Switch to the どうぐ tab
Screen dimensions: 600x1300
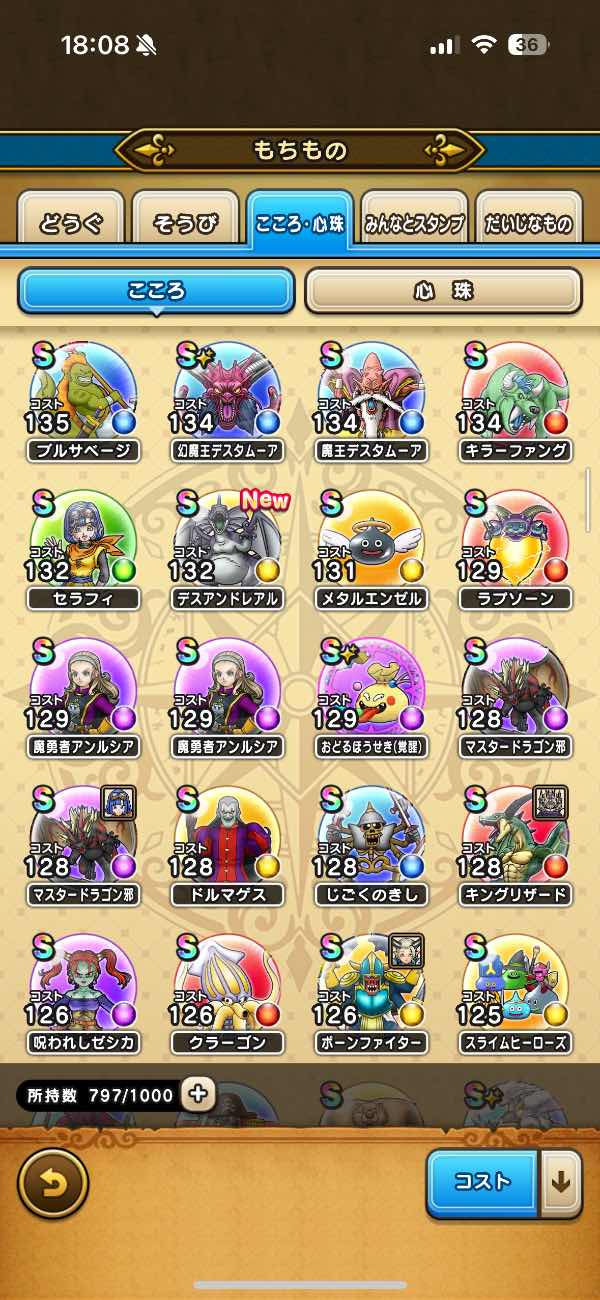point(71,222)
